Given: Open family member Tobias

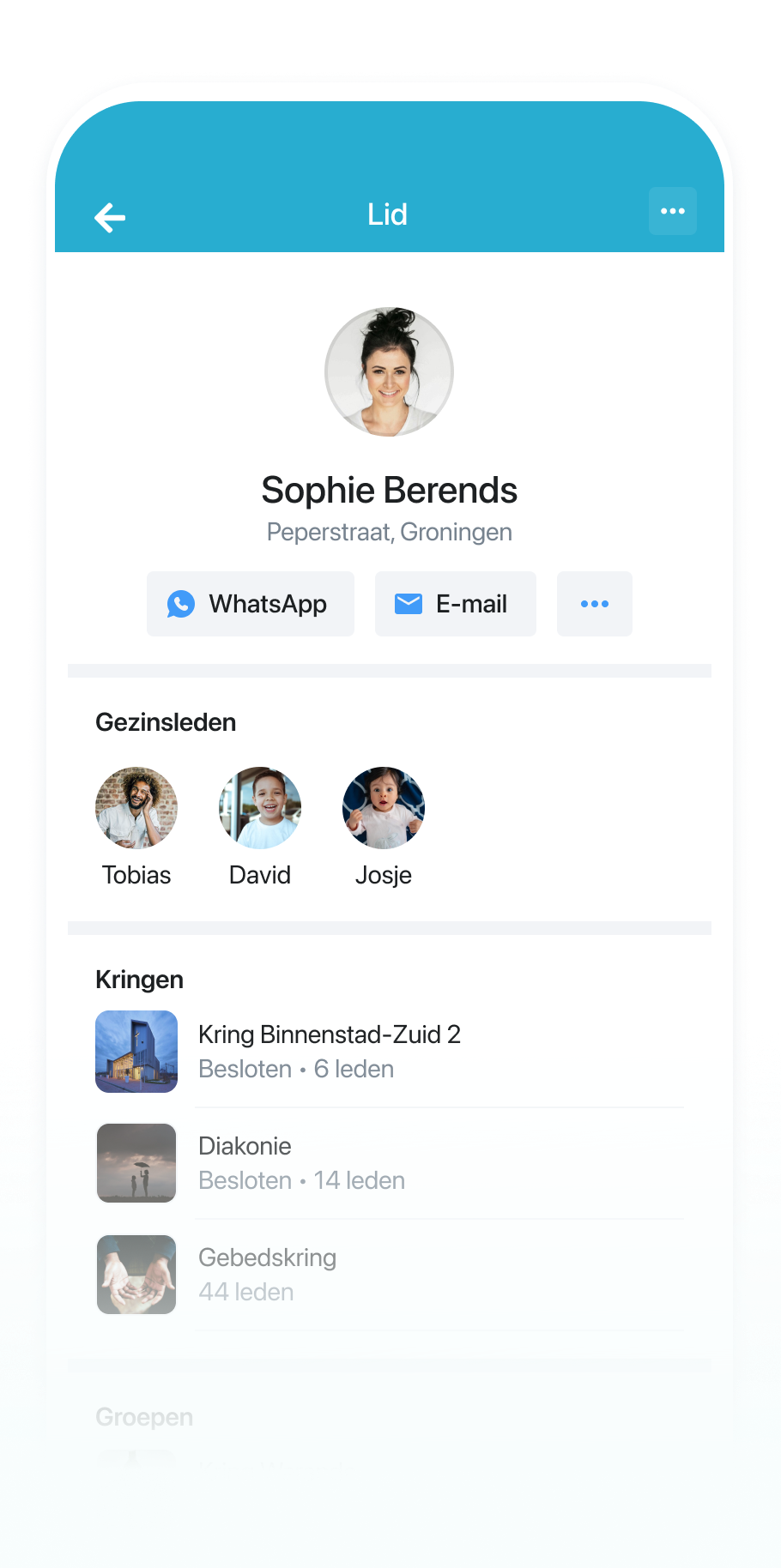Looking at the screenshot, I should point(136,808).
